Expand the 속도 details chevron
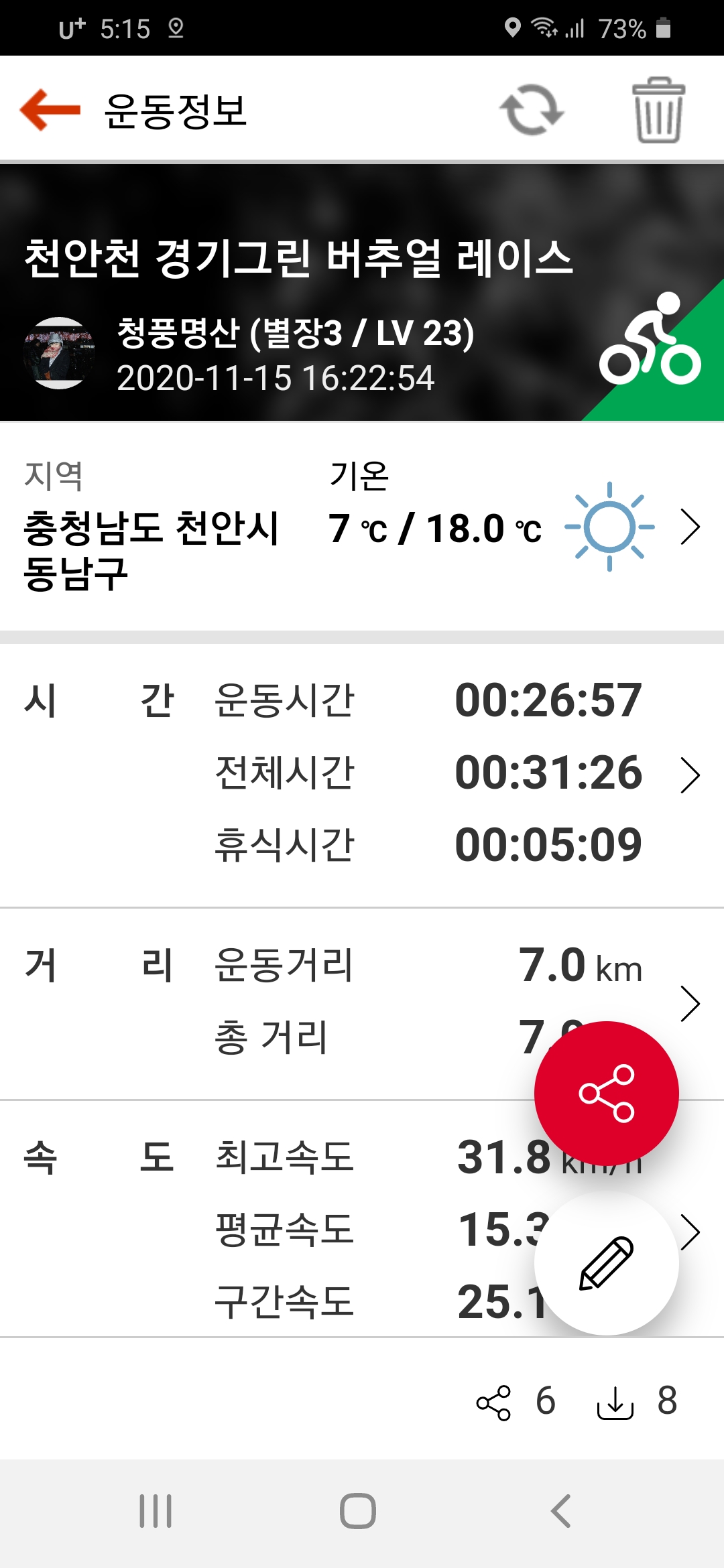724x1568 pixels. click(x=690, y=1232)
